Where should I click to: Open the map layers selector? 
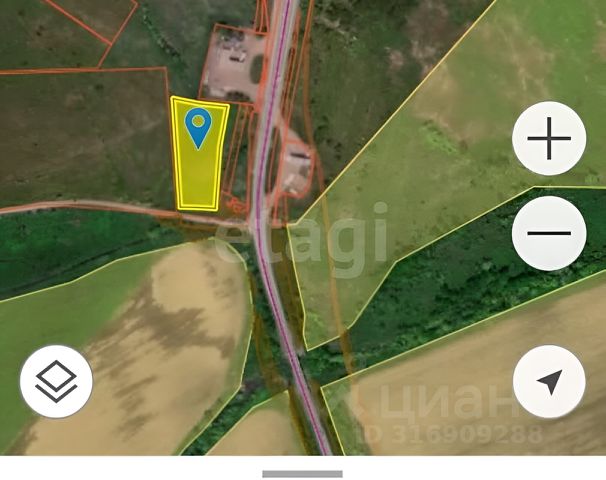coord(57,381)
